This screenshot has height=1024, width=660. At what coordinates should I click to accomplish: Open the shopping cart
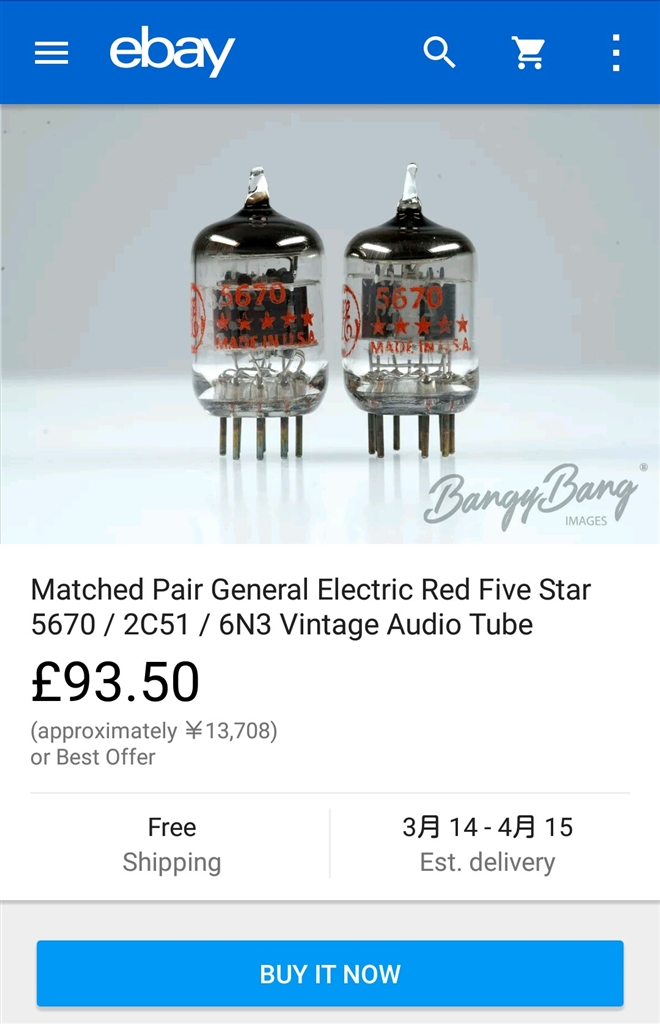528,52
